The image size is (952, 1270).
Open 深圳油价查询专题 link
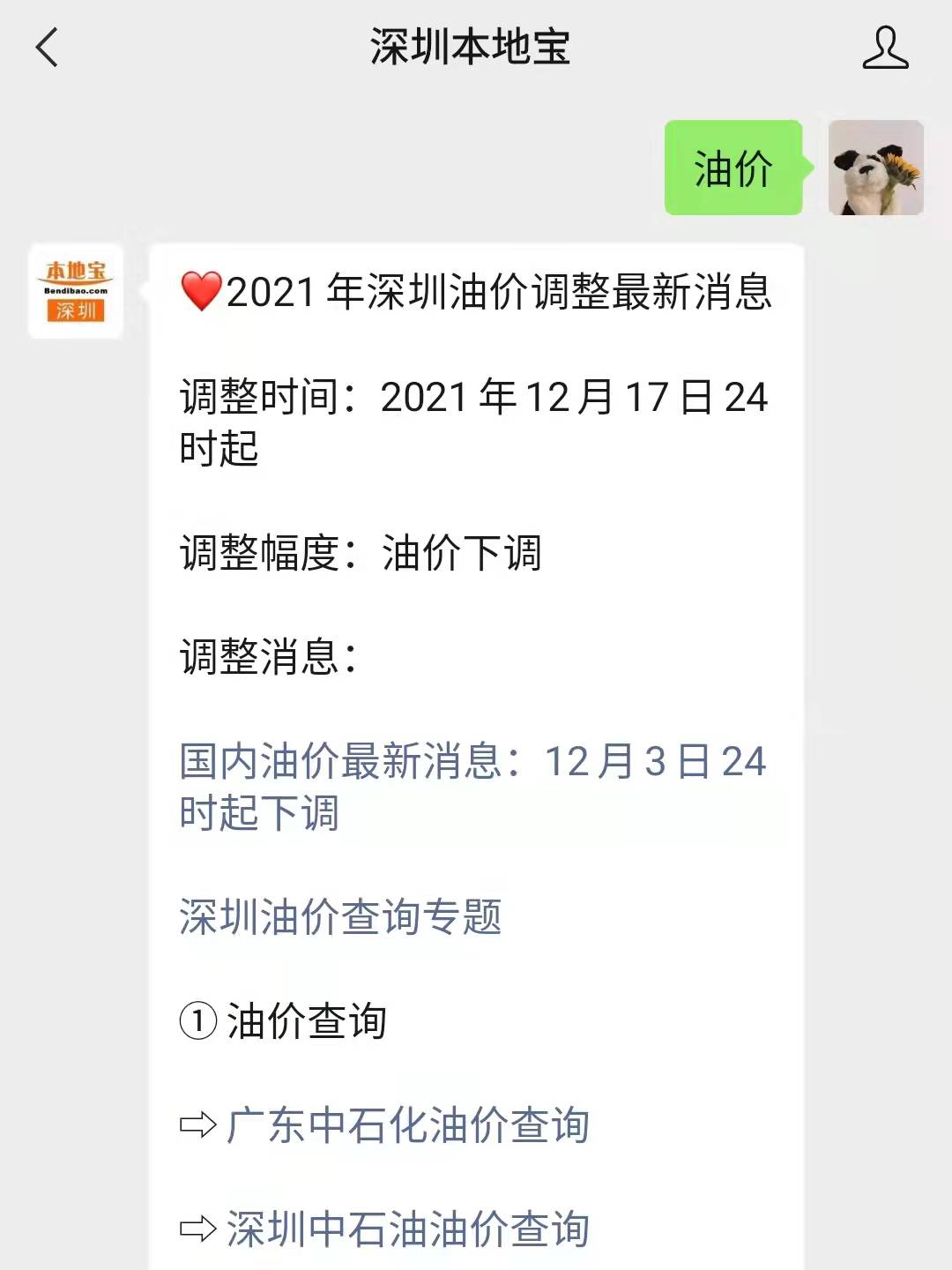click(x=340, y=917)
